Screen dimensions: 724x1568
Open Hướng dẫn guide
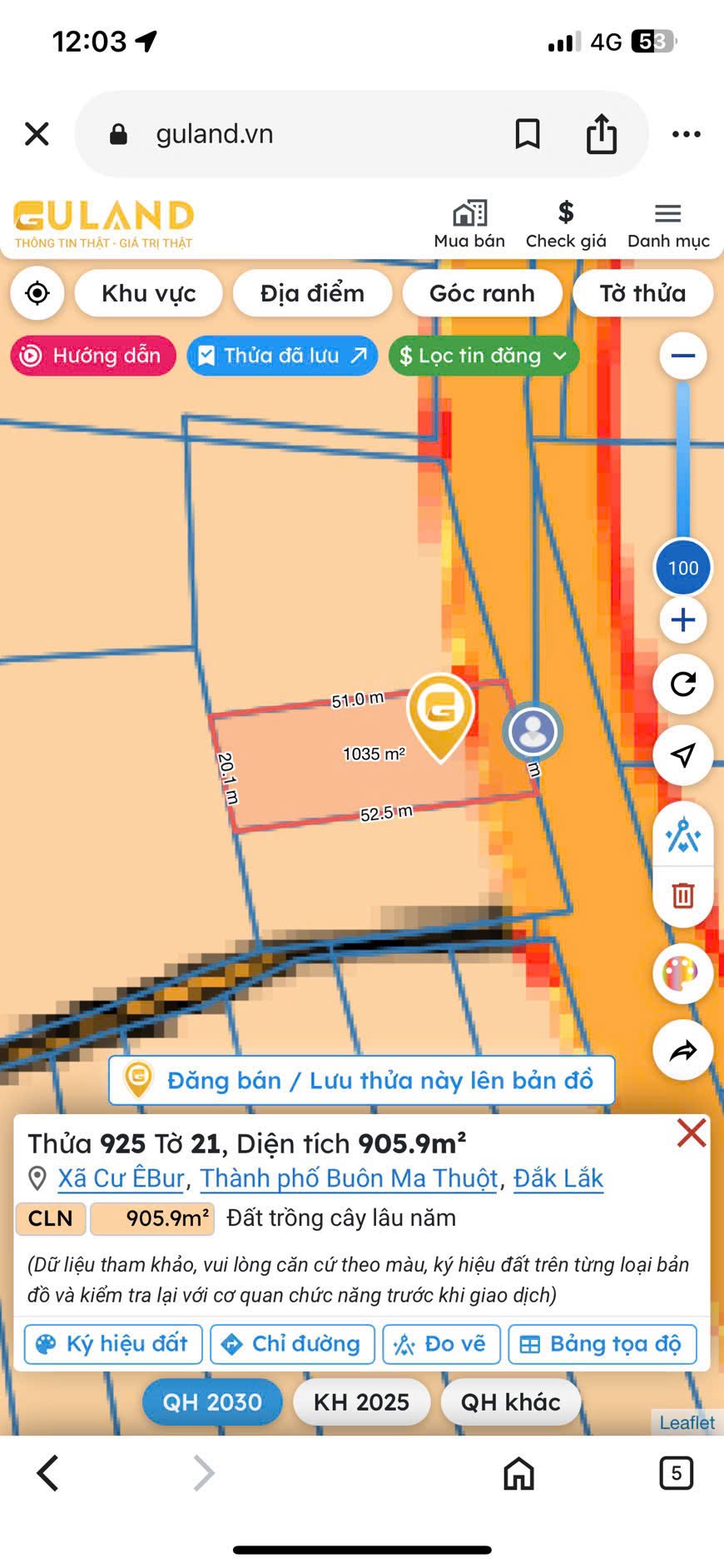[93, 356]
